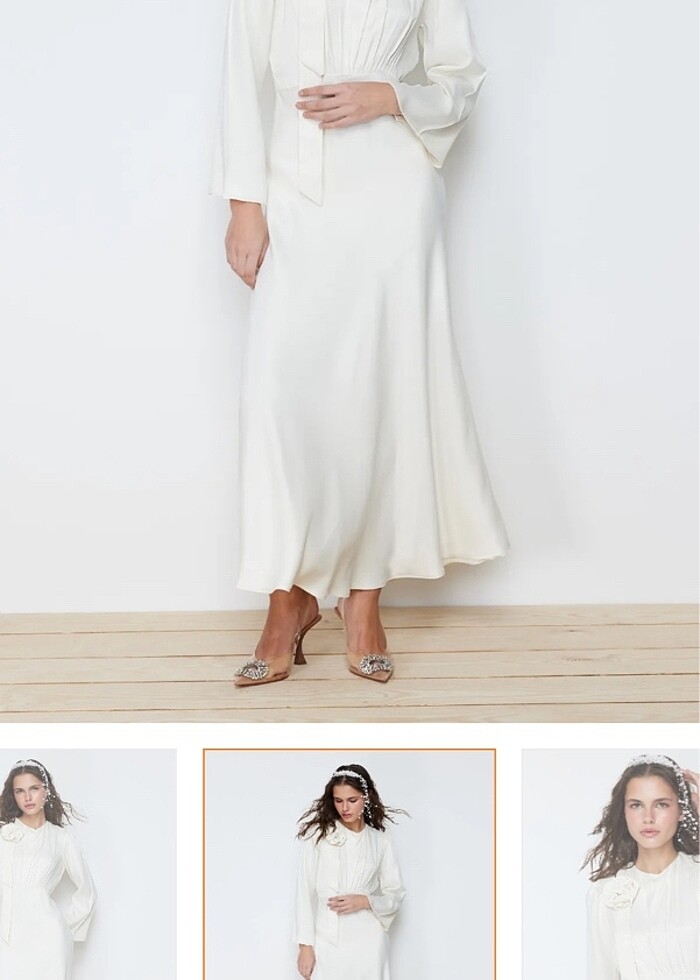The image size is (700, 980).
Task: Open the close-up face portrait thumbnail
Action: tap(611, 865)
